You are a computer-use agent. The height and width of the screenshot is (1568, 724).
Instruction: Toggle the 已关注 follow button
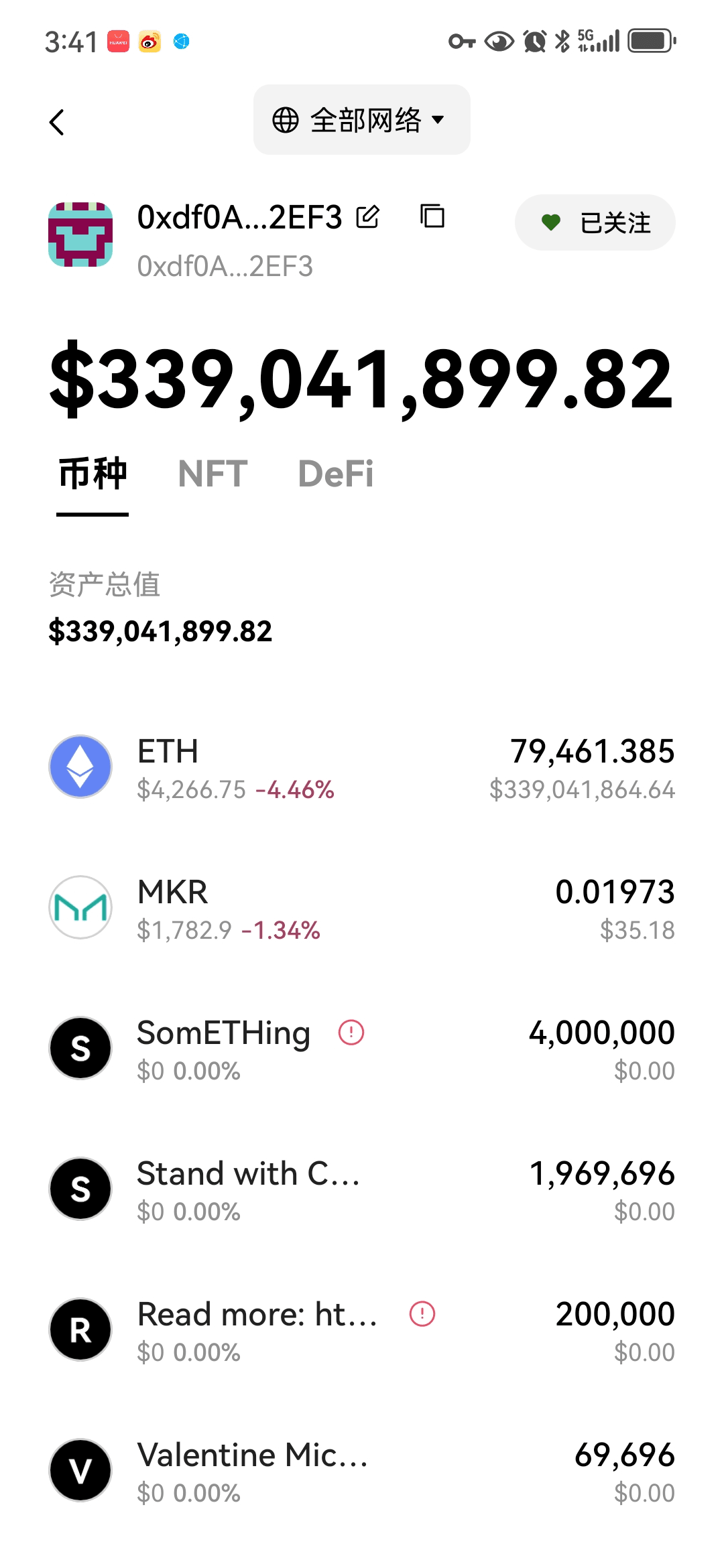pyautogui.click(x=595, y=222)
